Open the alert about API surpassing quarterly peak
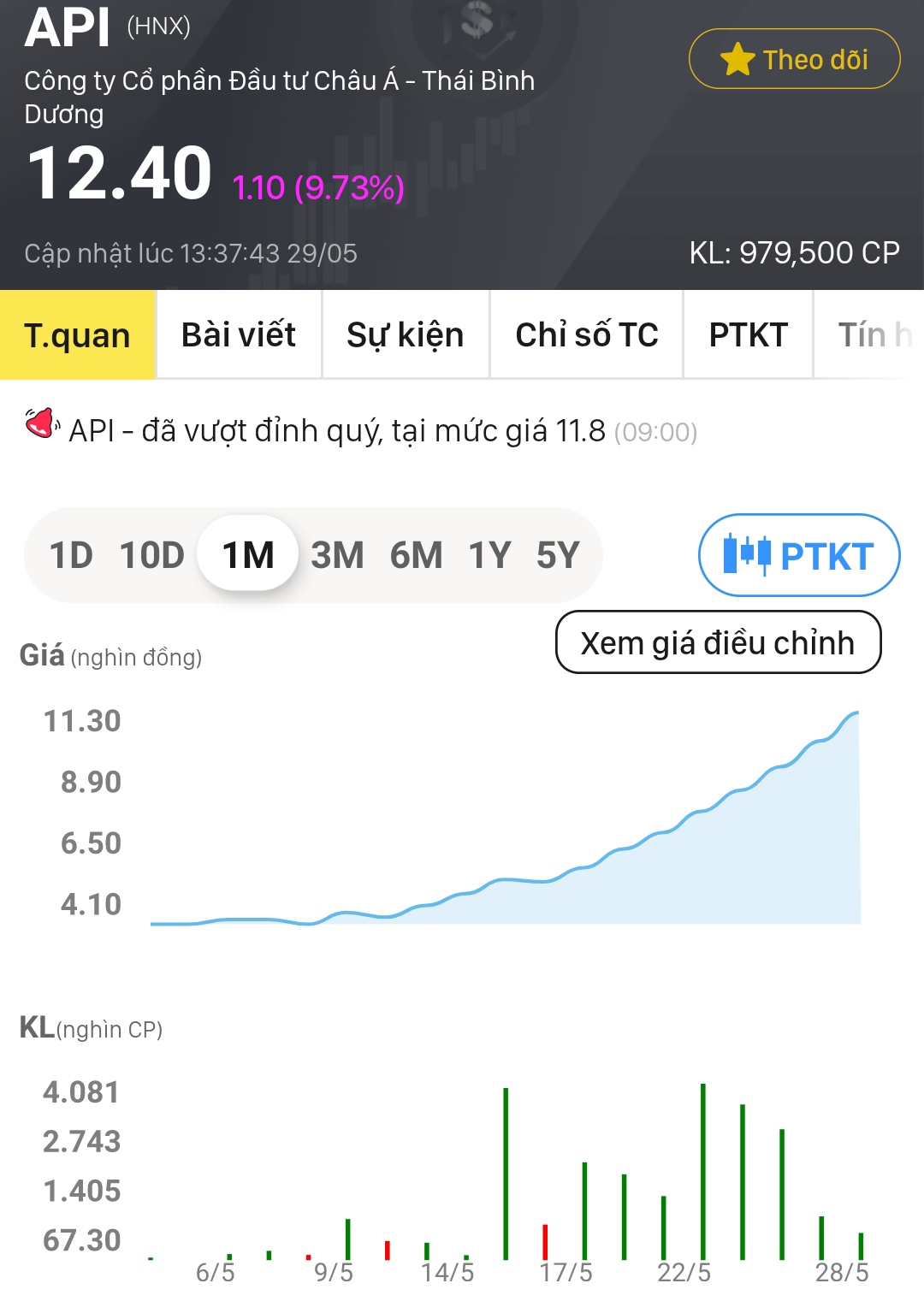Screen dimensions: 924x1307 (x=359, y=430)
